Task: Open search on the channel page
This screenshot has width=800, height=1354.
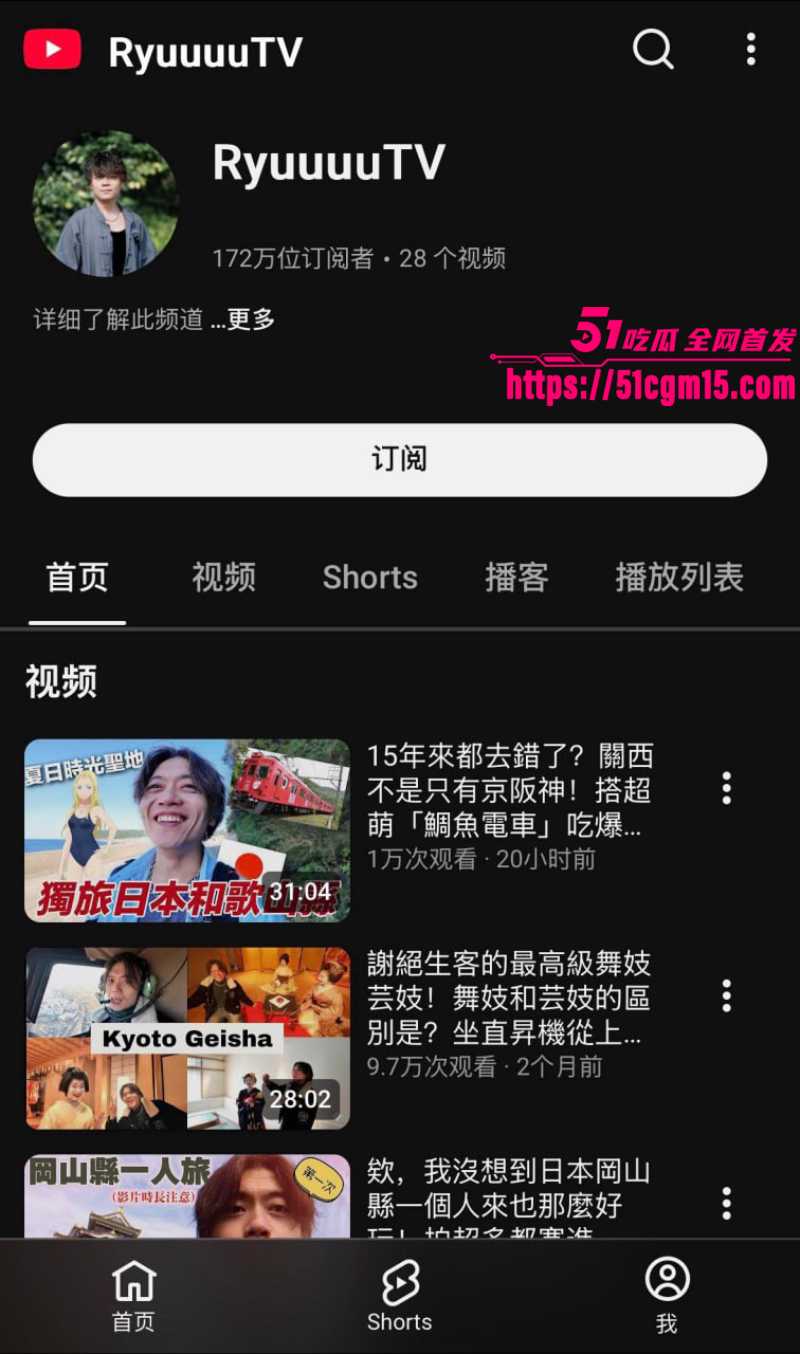Action: 653,49
